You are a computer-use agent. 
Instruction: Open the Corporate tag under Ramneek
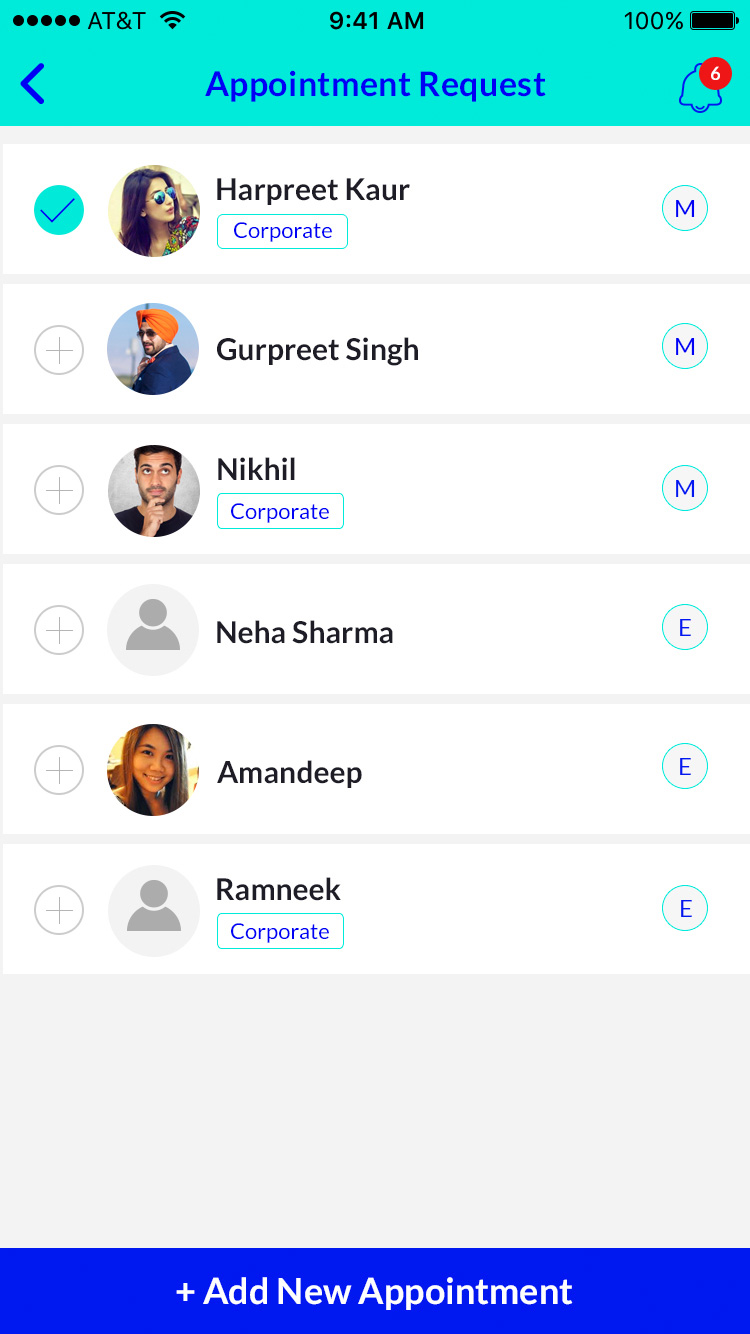(x=280, y=931)
